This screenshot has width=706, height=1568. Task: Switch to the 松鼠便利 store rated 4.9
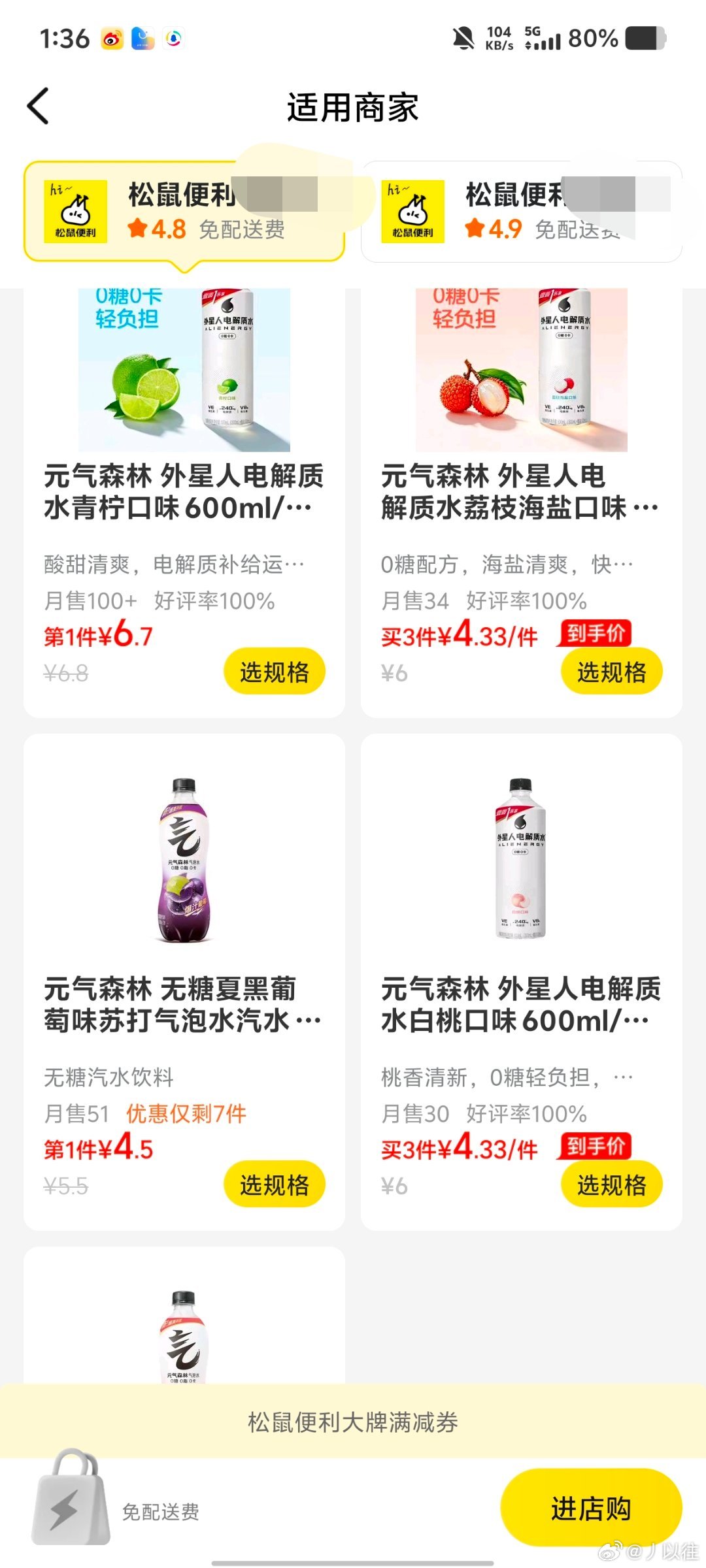coord(521,212)
